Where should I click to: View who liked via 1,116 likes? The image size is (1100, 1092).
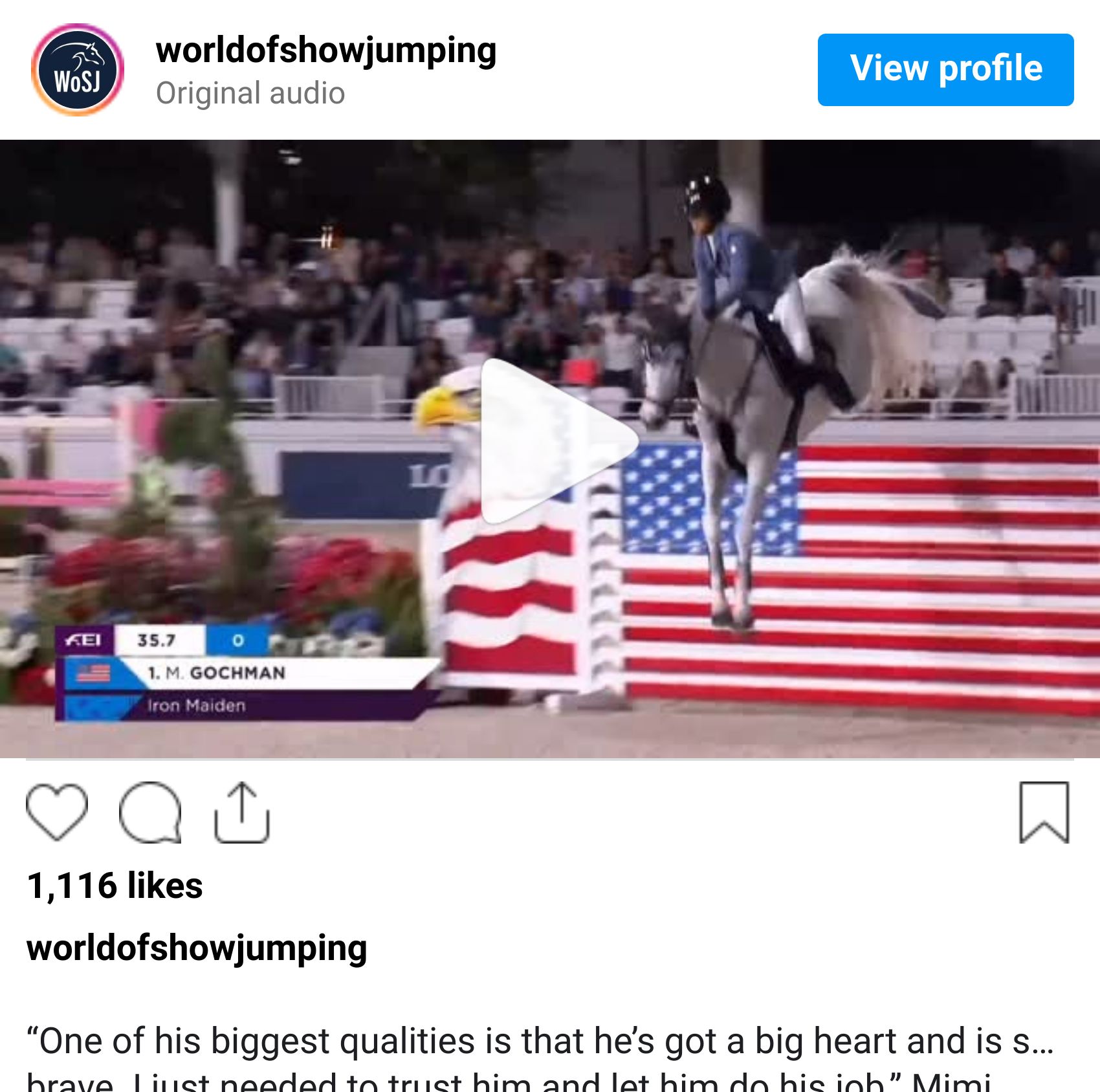coord(115,885)
